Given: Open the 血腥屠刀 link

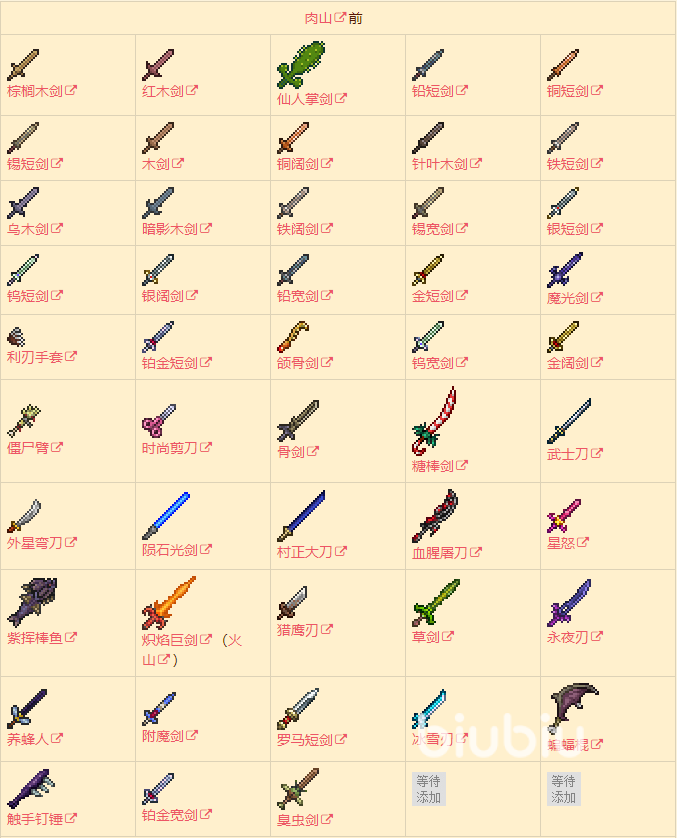Looking at the screenshot, I should [439, 552].
